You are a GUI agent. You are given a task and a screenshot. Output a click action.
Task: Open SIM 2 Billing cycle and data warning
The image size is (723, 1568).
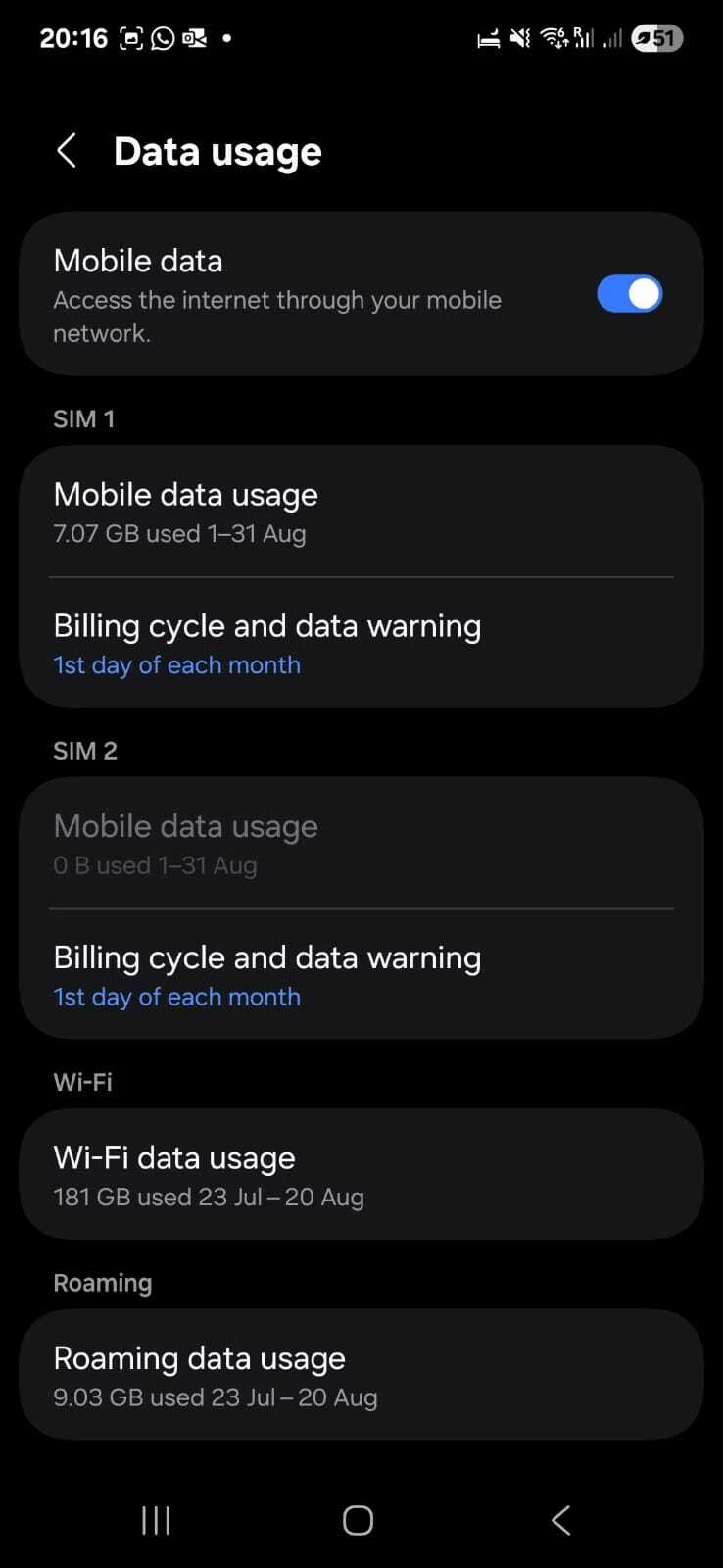(361, 974)
